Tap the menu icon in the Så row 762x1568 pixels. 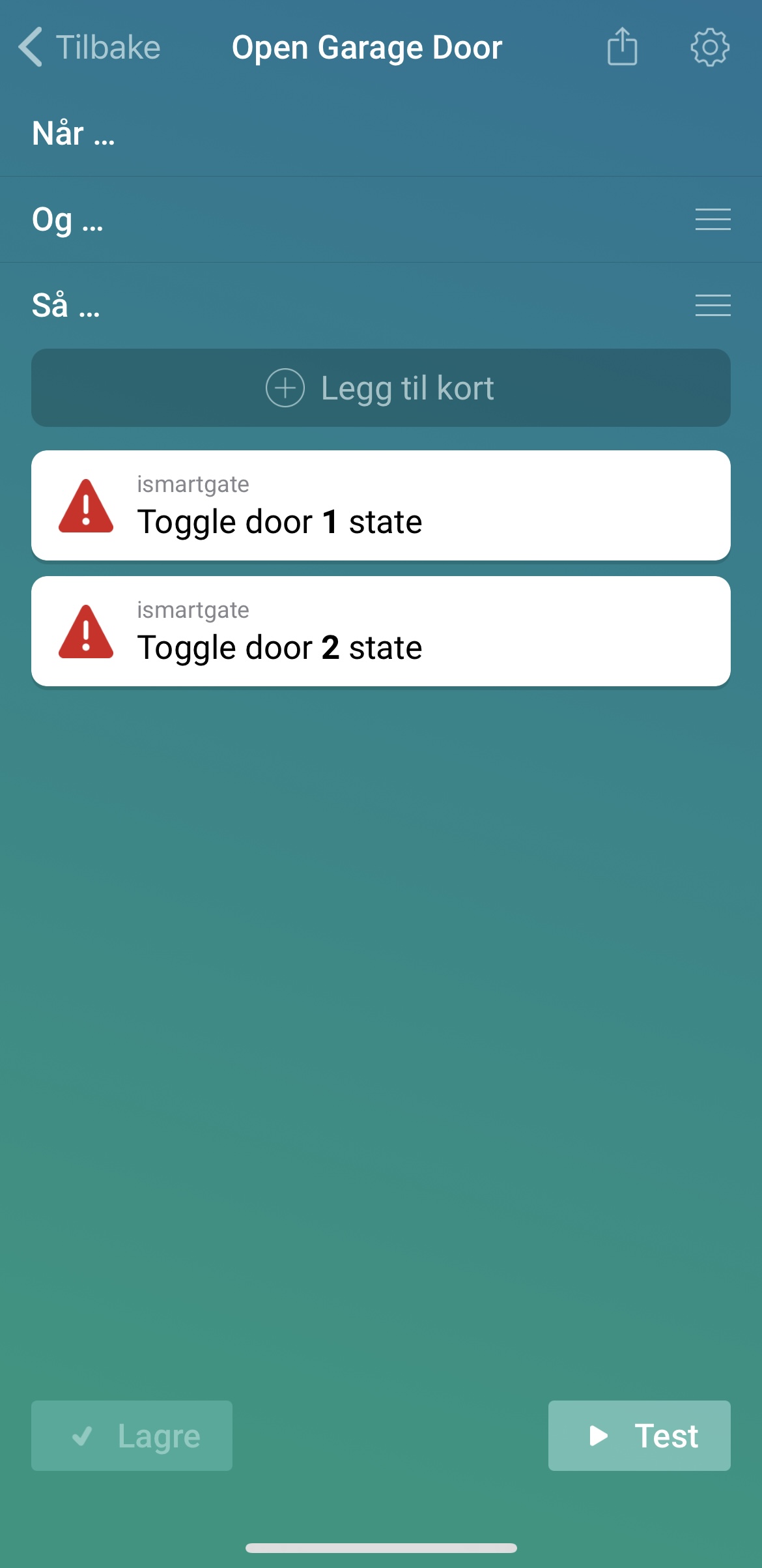coord(713,305)
